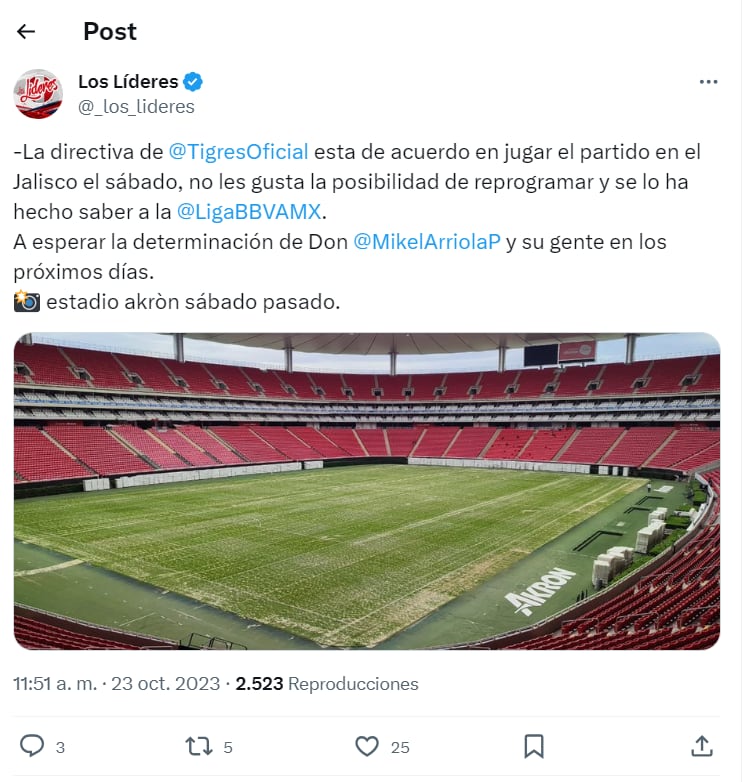Reply to this post
This screenshot has height=782, width=745.
coord(33,746)
